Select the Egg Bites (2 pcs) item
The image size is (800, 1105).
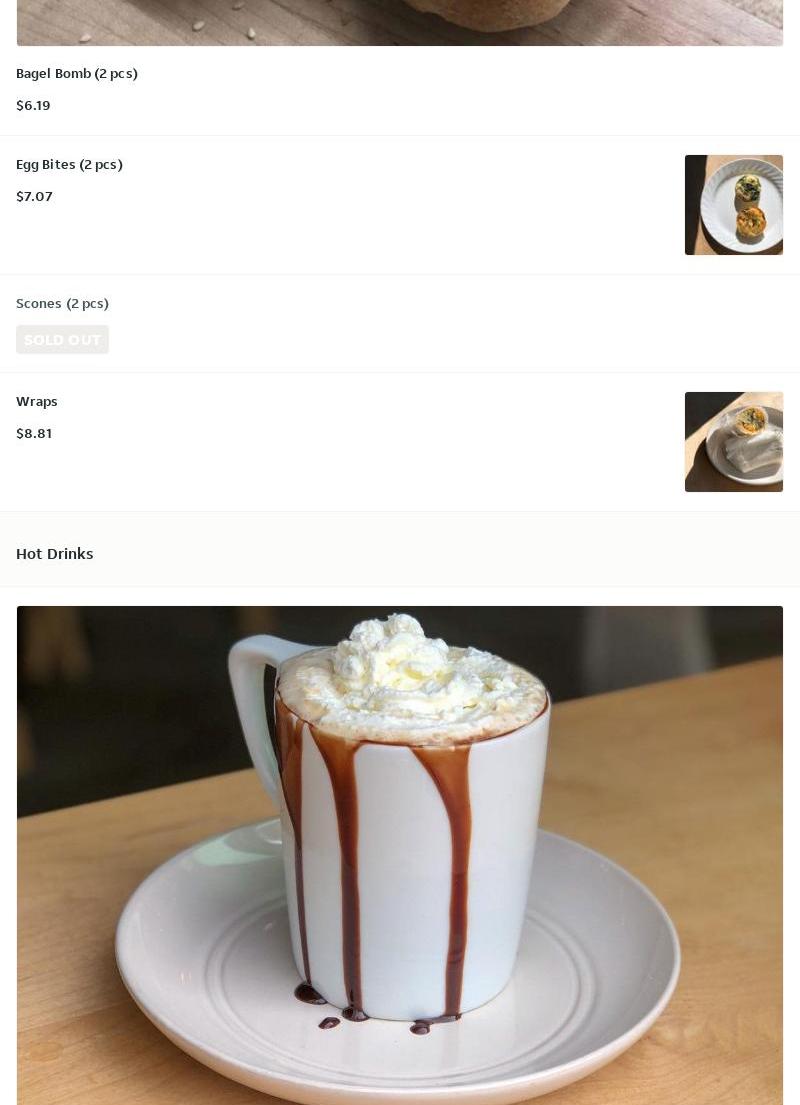(70, 165)
